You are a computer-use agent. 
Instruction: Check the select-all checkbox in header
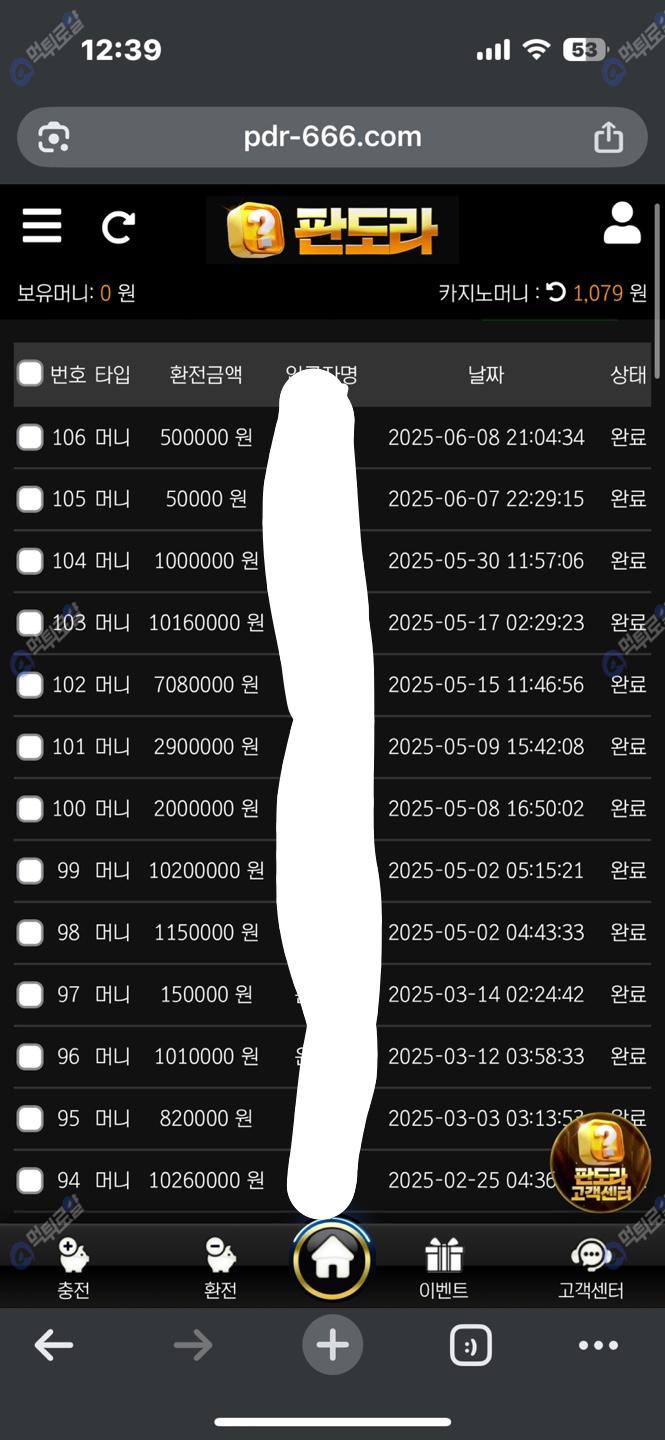pyautogui.click(x=30, y=374)
